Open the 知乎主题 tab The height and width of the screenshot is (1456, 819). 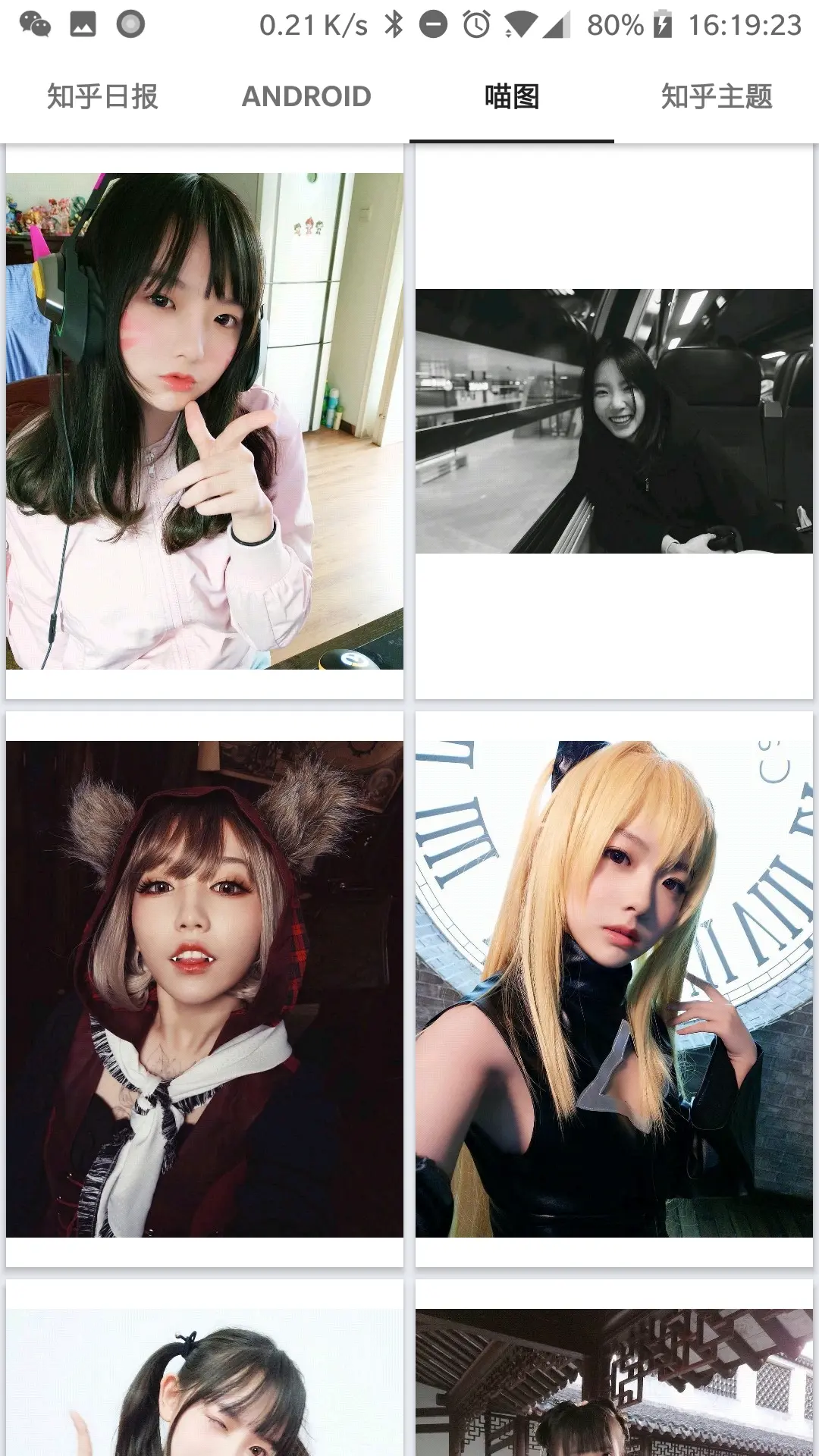point(717,97)
